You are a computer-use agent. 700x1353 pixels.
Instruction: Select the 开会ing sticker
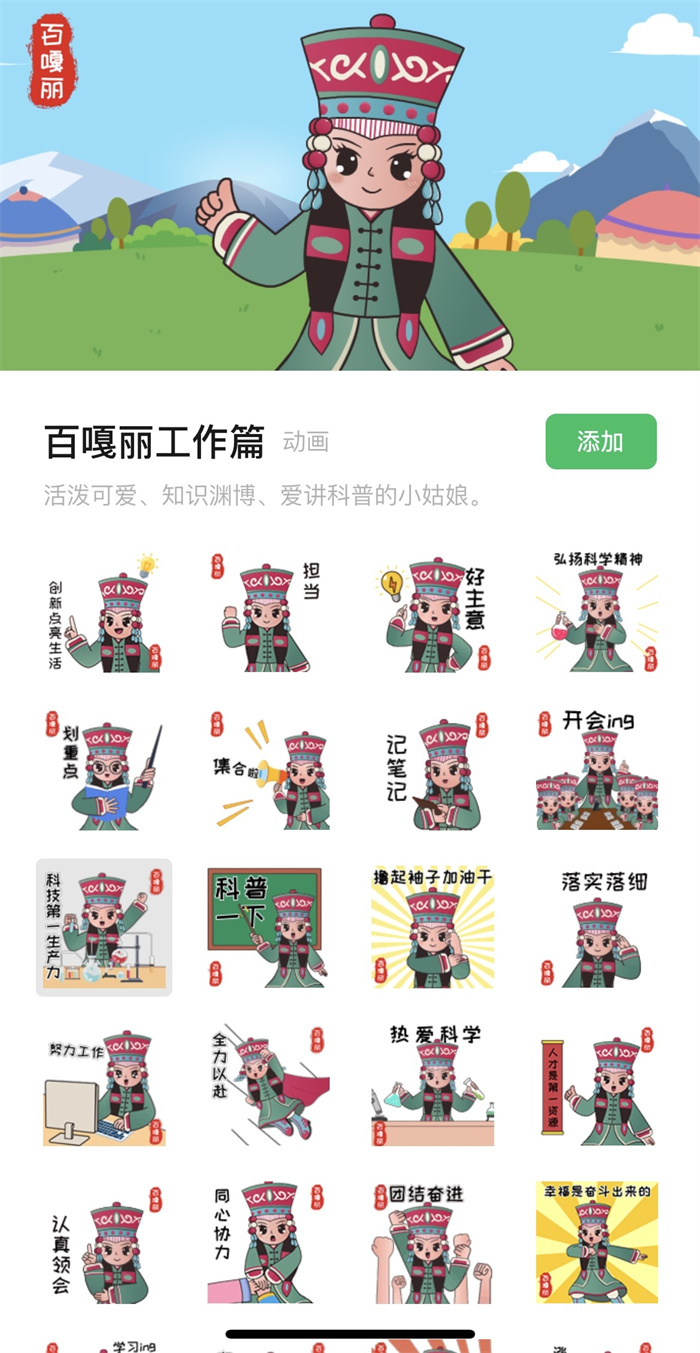pos(597,770)
